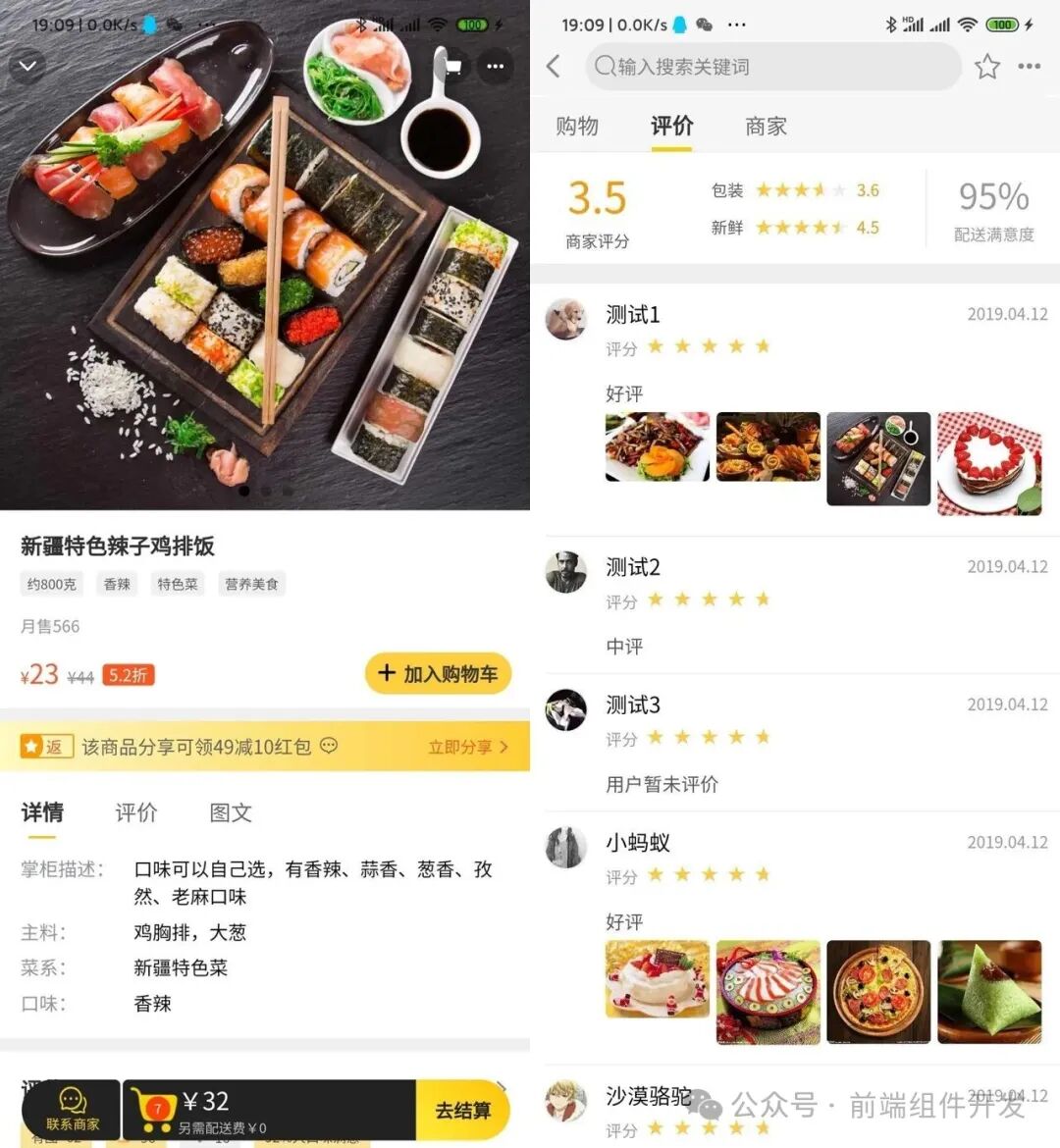1060x1148 pixels.
Task: Open the 商家 tab on review page
Action: coord(765,126)
